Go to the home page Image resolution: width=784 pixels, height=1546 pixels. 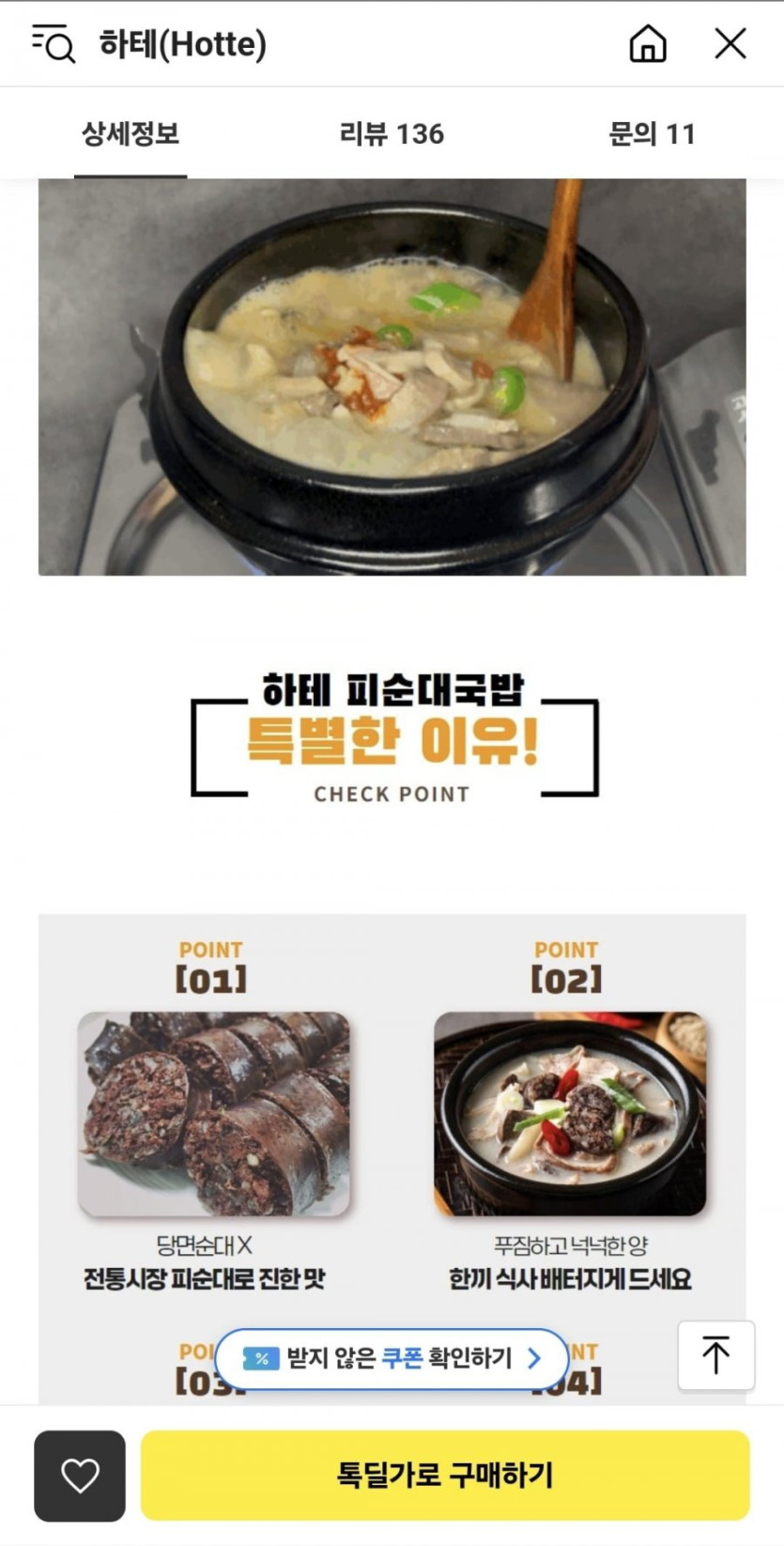click(647, 43)
